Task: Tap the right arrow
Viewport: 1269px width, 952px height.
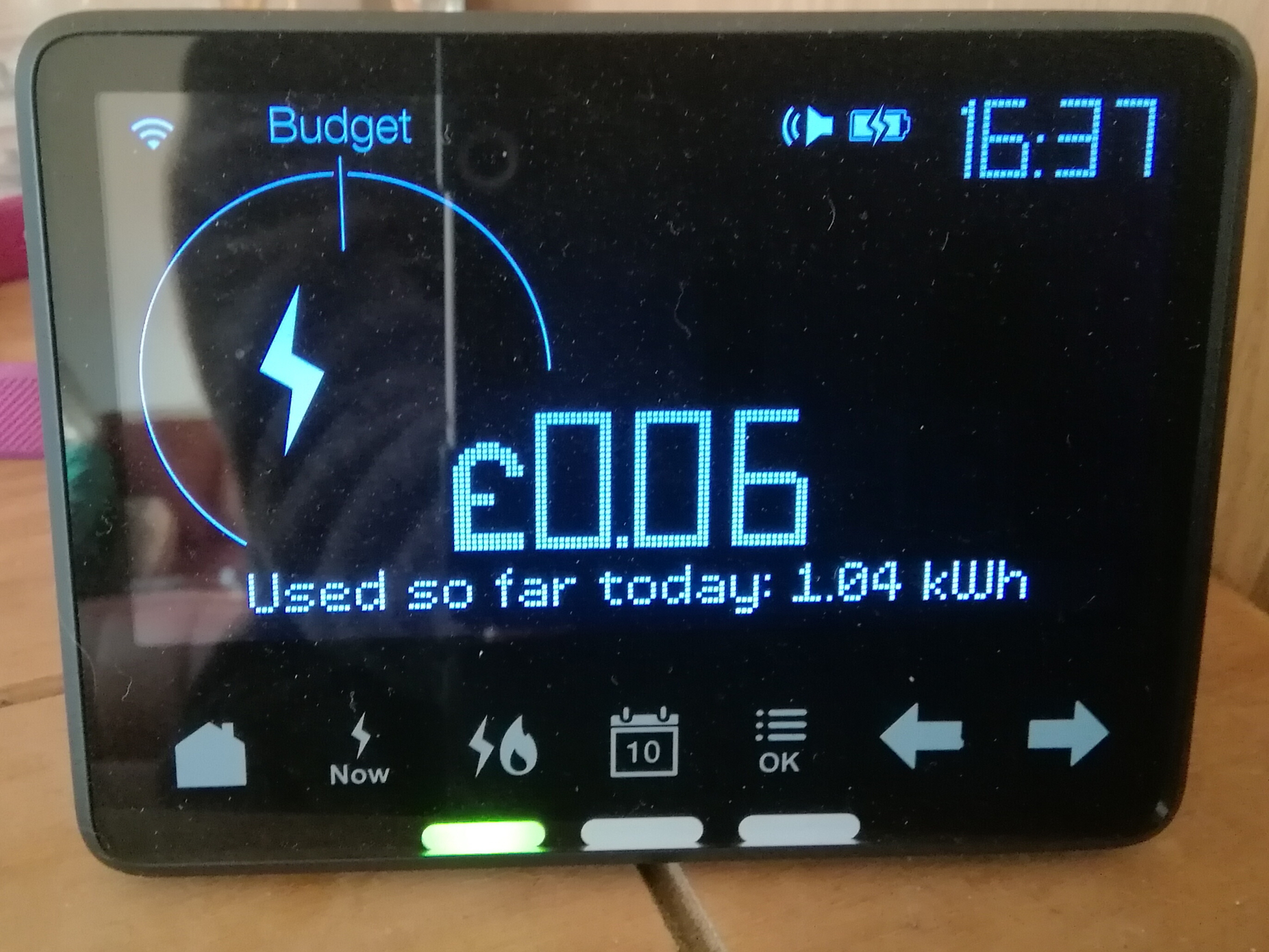Action: pyautogui.click(x=1068, y=734)
